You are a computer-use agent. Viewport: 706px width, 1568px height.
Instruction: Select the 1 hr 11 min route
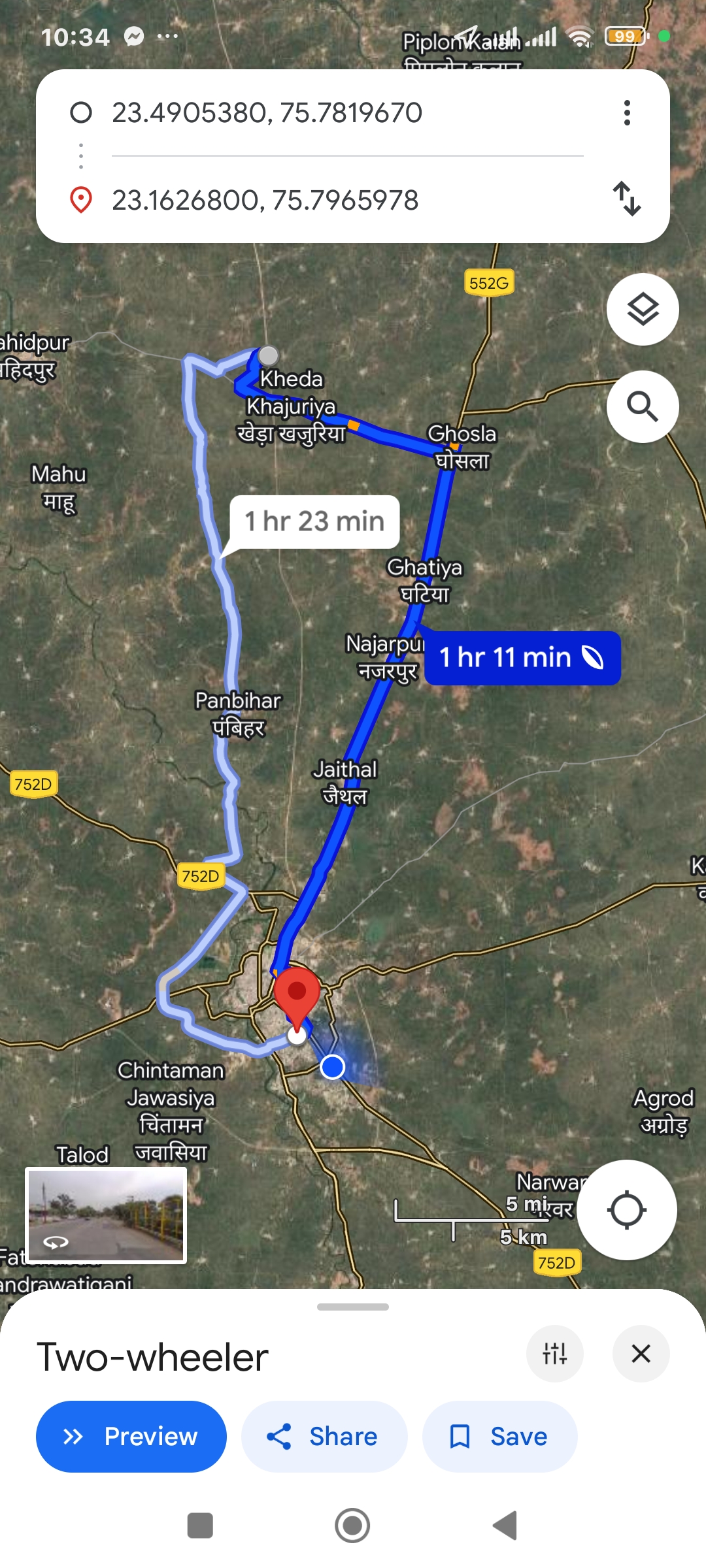(x=522, y=658)
